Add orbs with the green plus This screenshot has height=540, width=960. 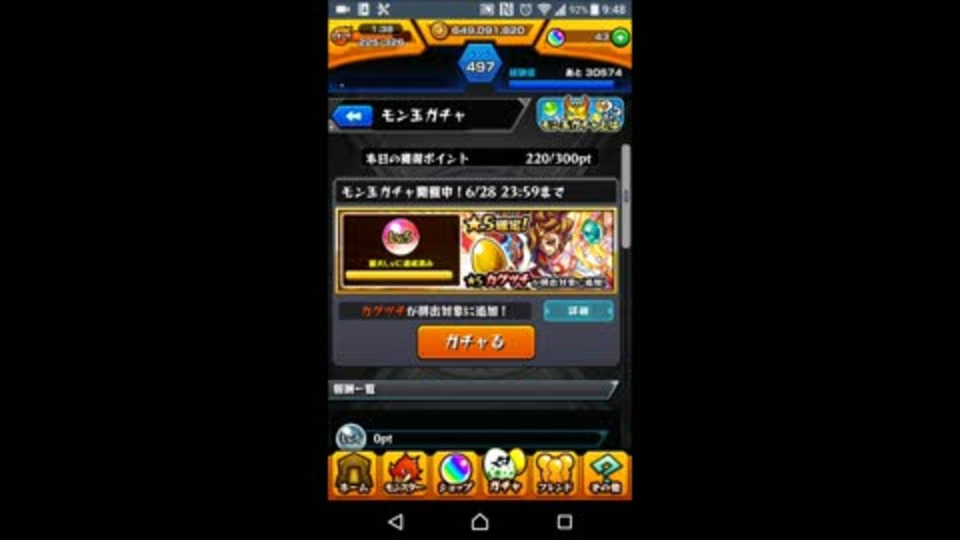coord(620,38)
